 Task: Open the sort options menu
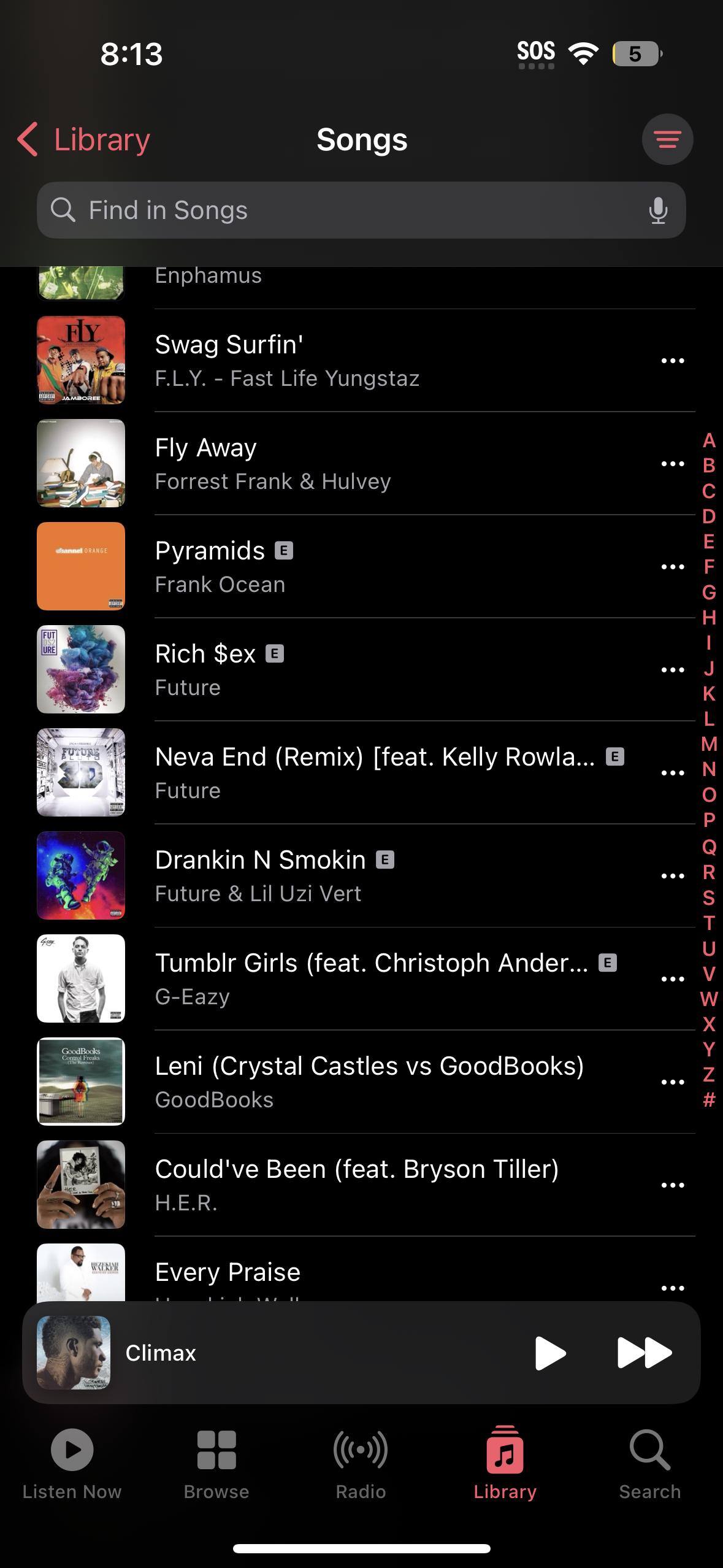[667, 139]
